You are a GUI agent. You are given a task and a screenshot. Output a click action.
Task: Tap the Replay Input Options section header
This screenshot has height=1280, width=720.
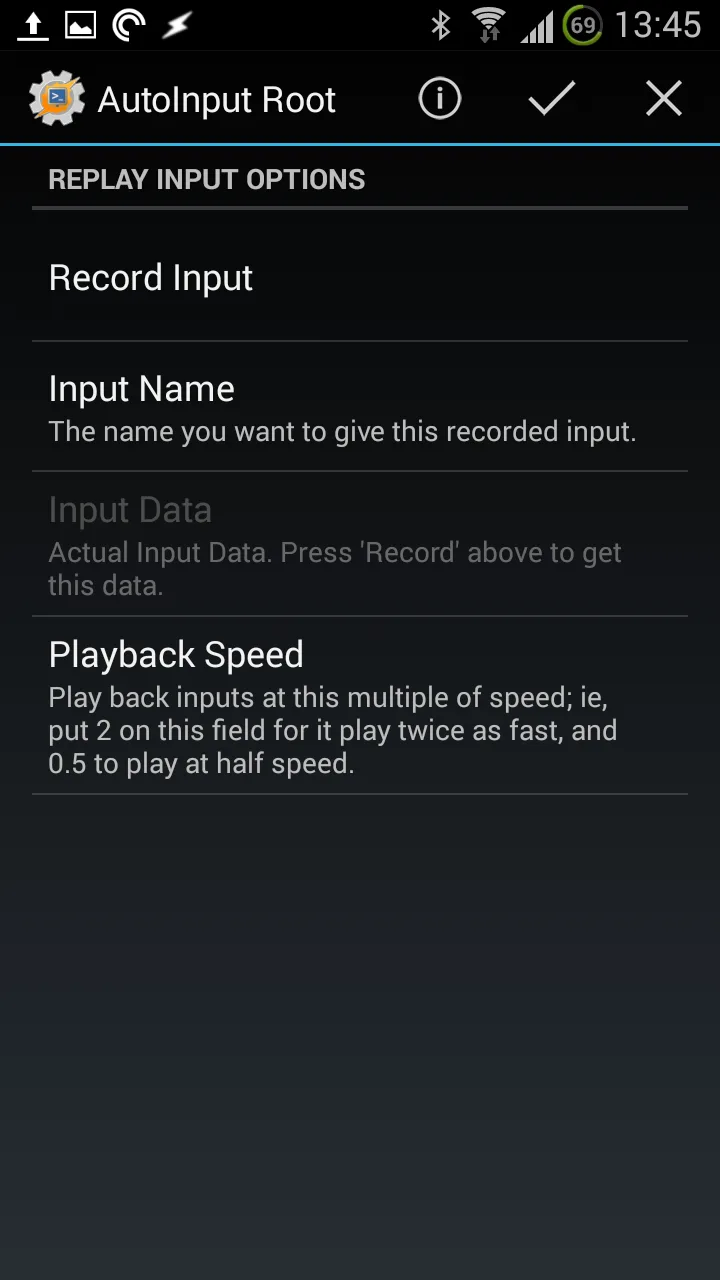point(206,180)
